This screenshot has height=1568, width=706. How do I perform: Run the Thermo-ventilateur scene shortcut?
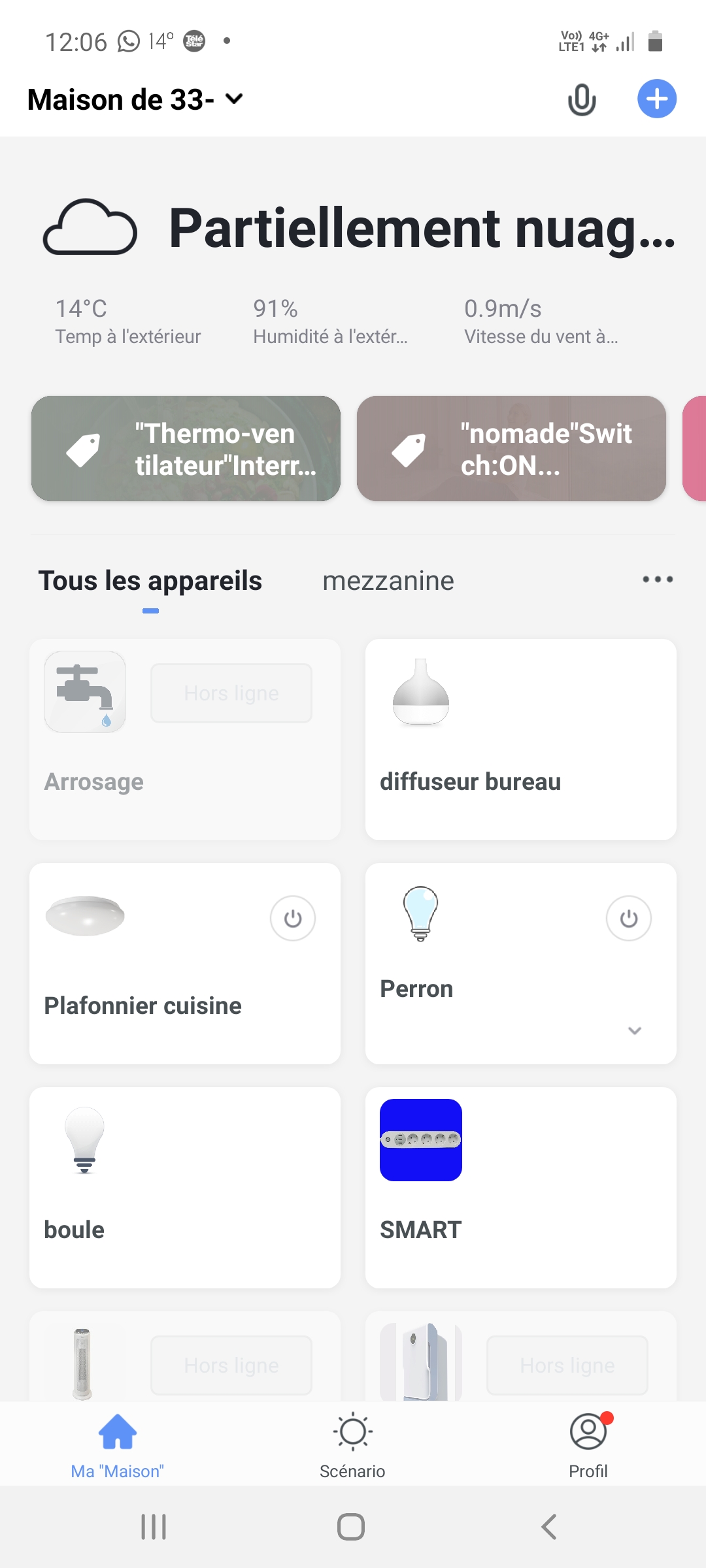[x=186, y=449]
